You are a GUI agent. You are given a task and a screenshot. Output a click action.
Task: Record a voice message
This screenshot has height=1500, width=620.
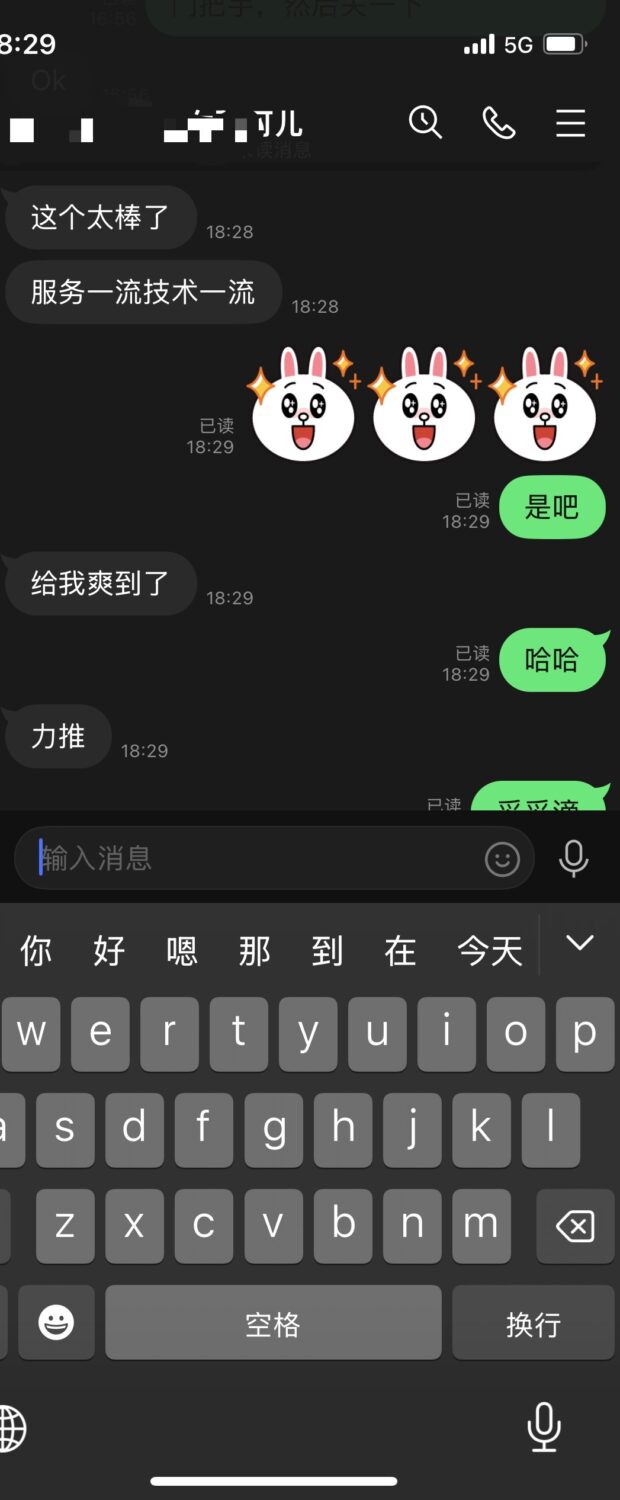[573, 858]
